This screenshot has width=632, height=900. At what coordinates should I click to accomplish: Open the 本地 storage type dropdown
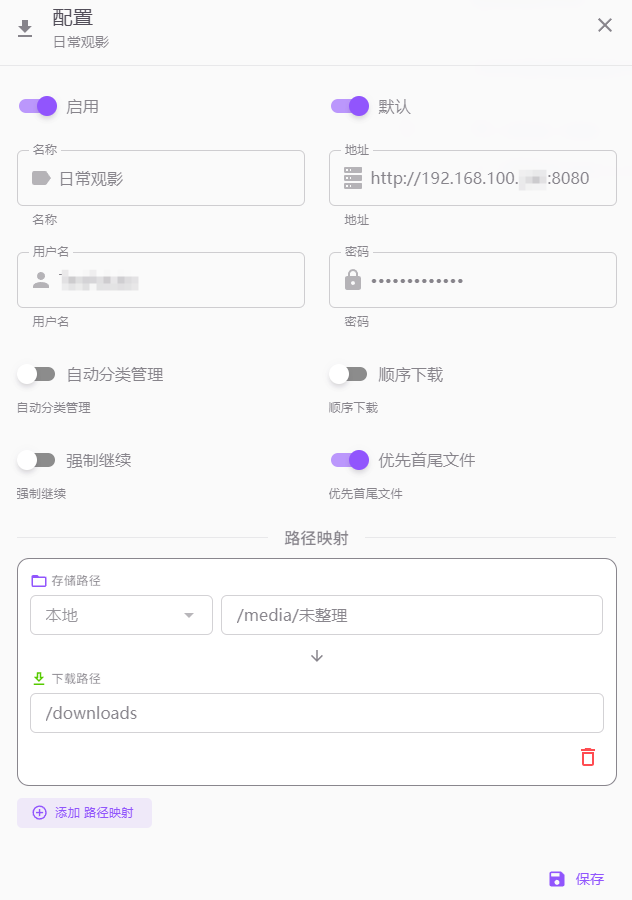[x=121, y=615]
